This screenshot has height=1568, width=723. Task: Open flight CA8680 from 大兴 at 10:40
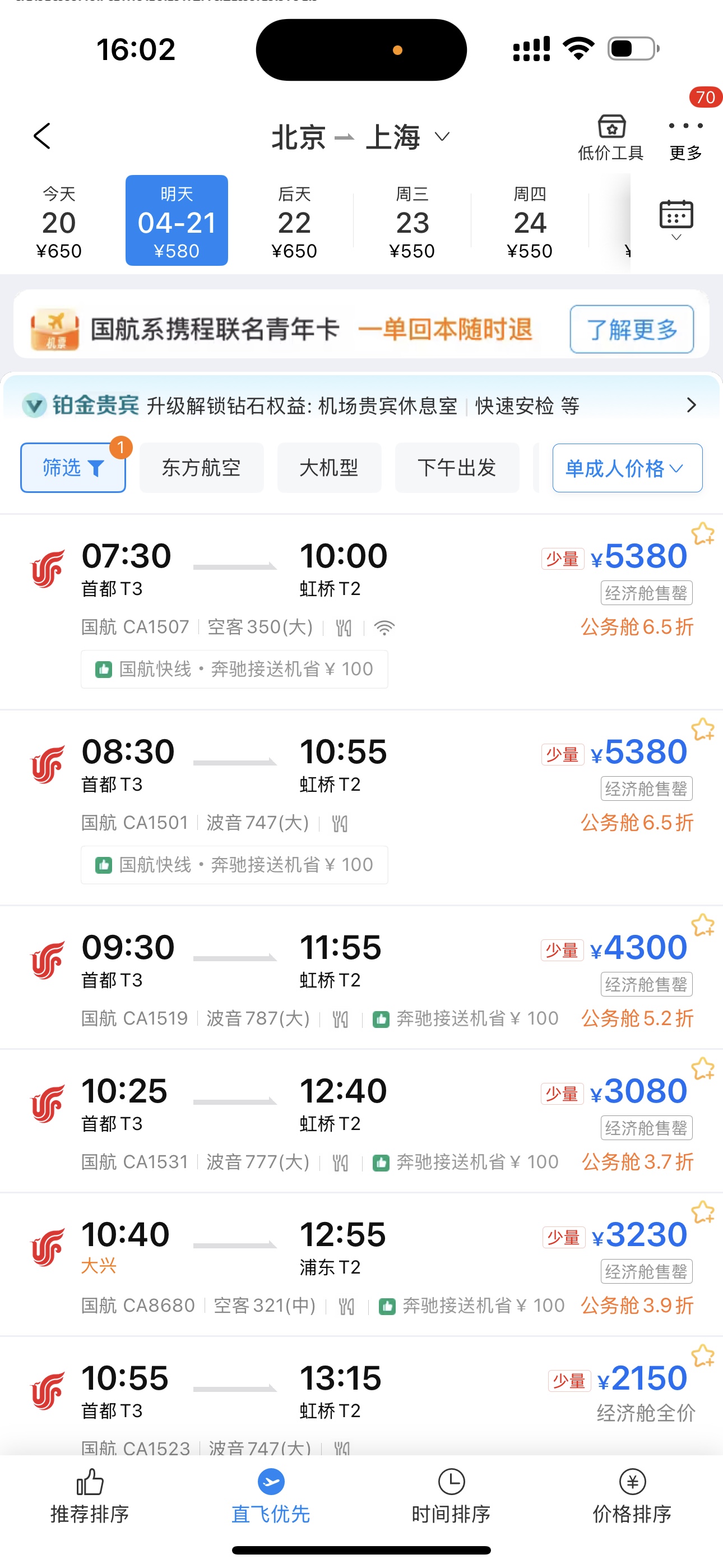(x=361, y=1265)
